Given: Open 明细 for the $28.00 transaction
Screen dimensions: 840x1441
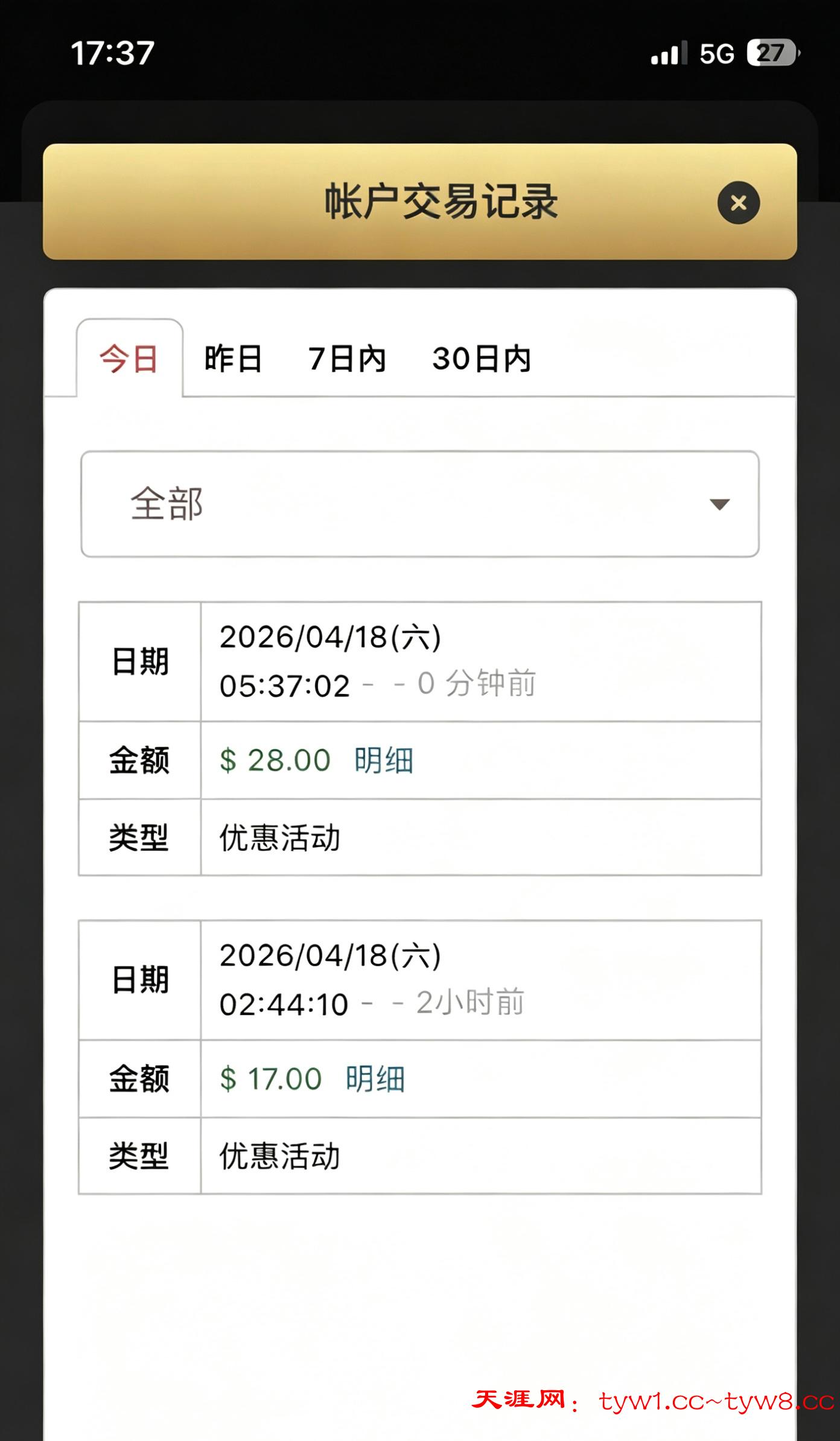Looking at the screenshot, I should [x=383, y=760].
